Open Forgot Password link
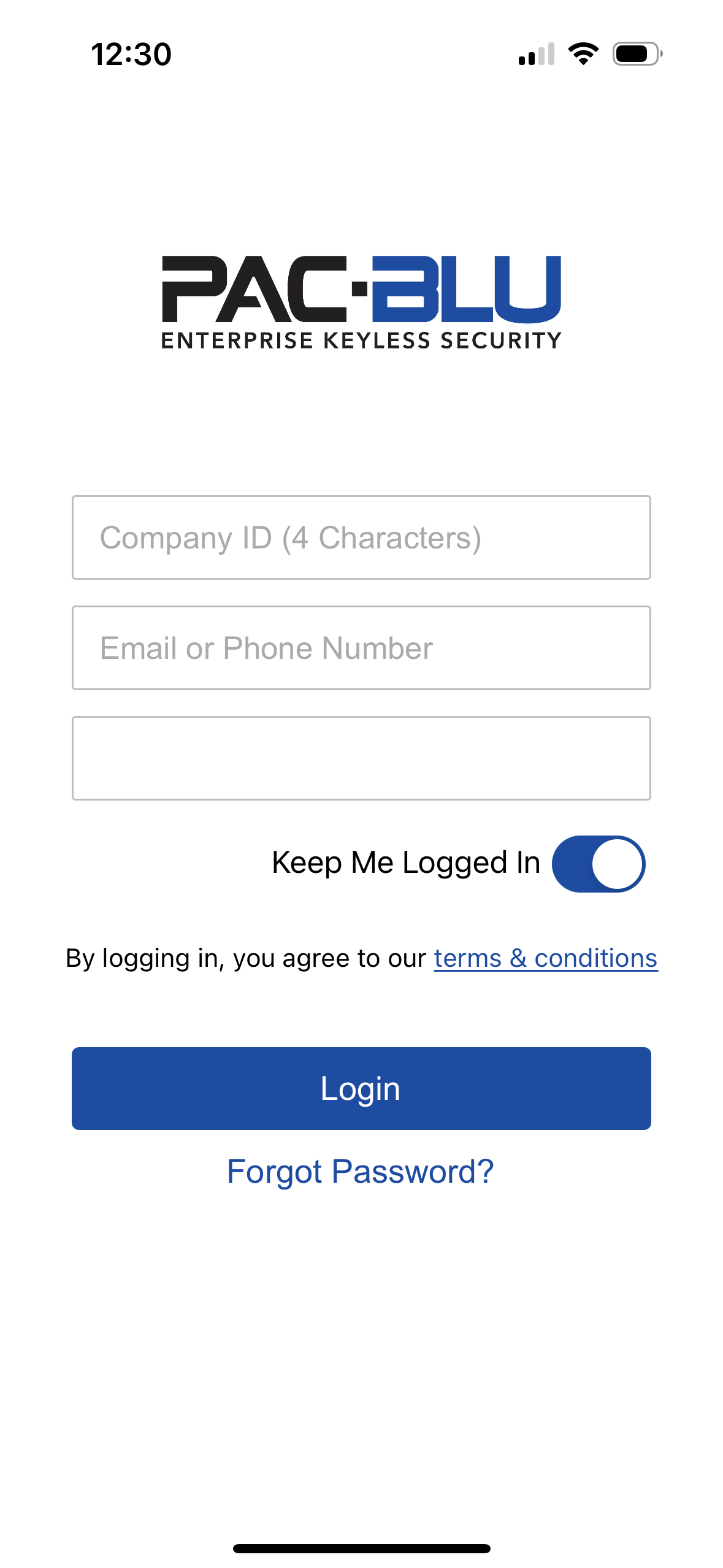The image size is (723, 1568). (361, 1172)
